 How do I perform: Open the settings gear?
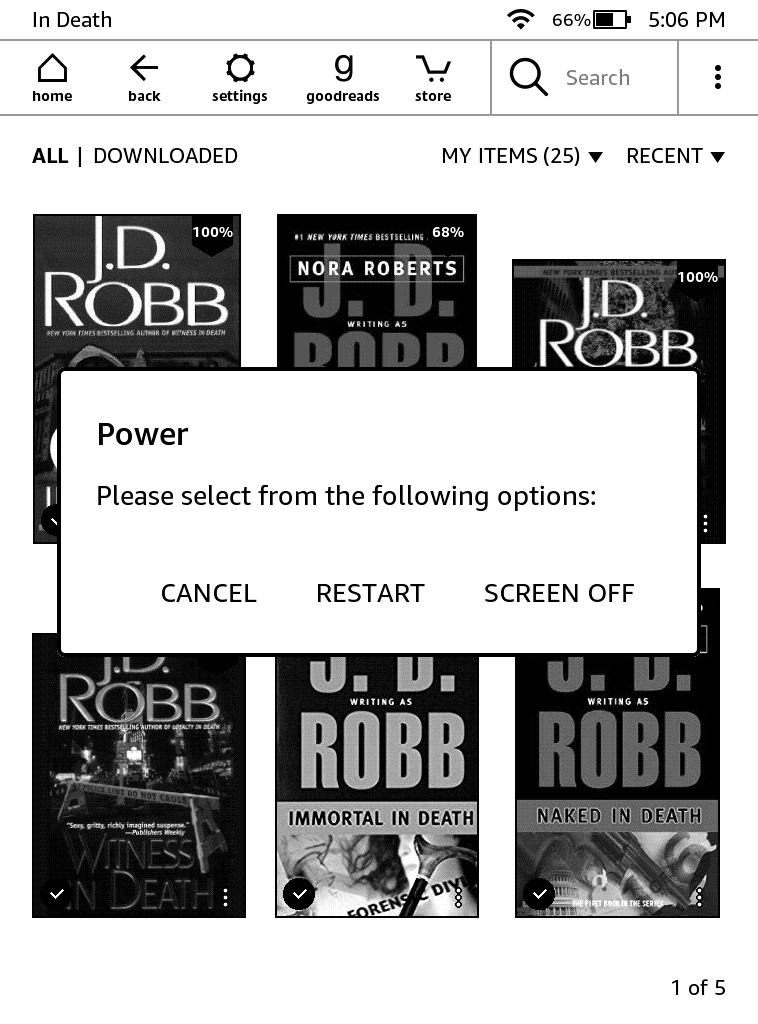click(x=240, y=78)
